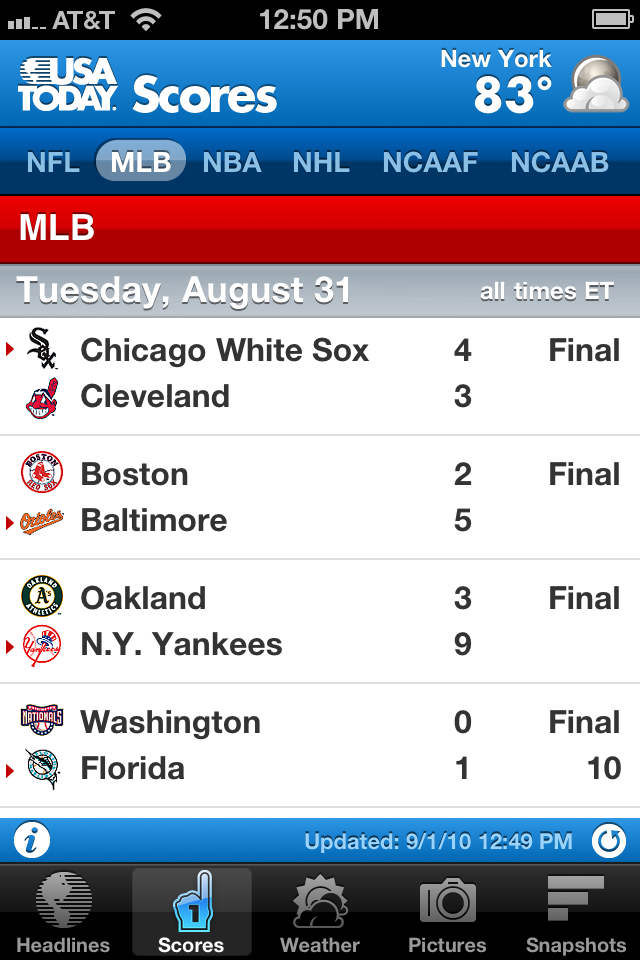Open Chicago White Sox vs Cleveland game
Screen dimensions: 640x960
click(x=320, y=374)
